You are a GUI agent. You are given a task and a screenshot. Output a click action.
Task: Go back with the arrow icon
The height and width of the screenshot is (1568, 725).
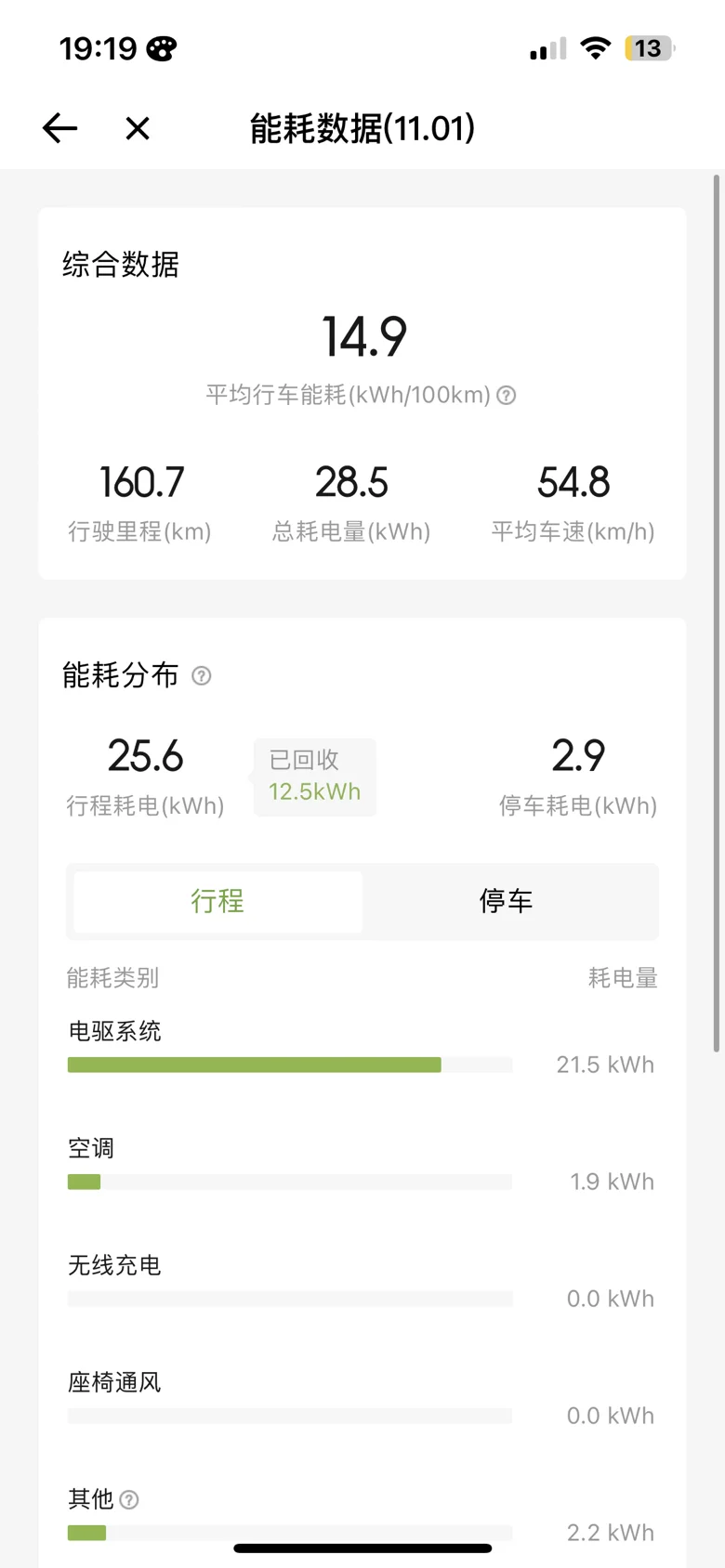point(60,128)
